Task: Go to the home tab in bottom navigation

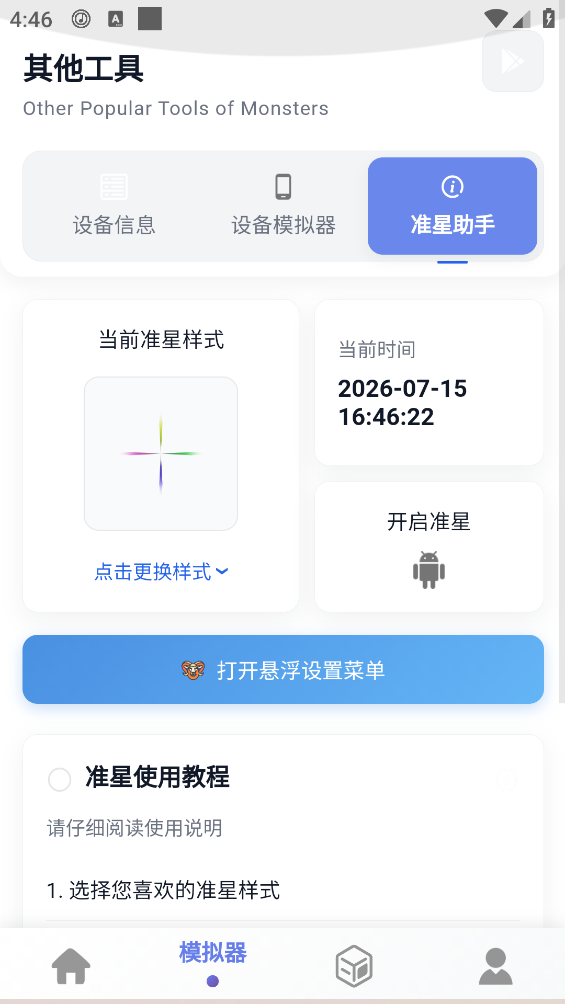Action: (x=71, y=966)
